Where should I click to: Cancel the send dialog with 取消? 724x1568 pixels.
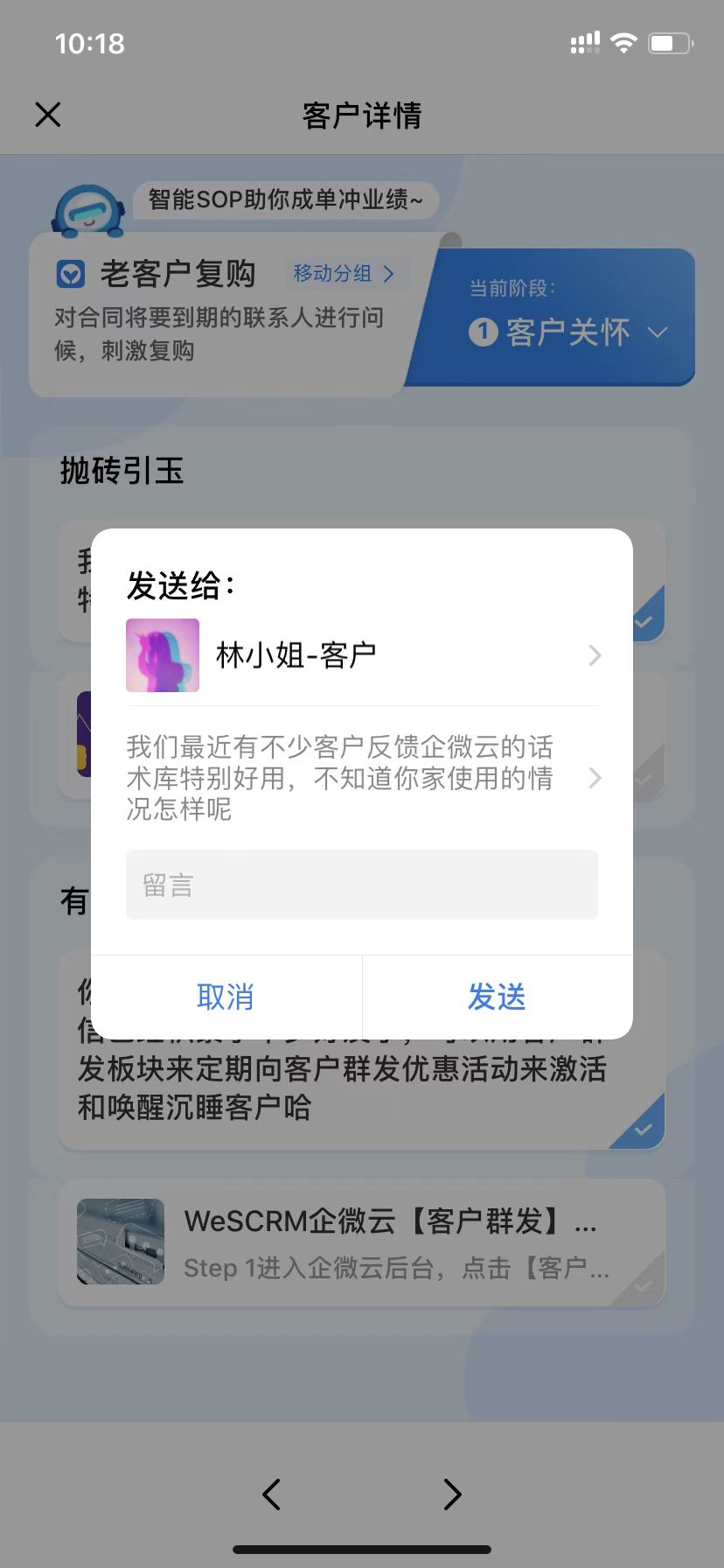click(x=226, y=997)
